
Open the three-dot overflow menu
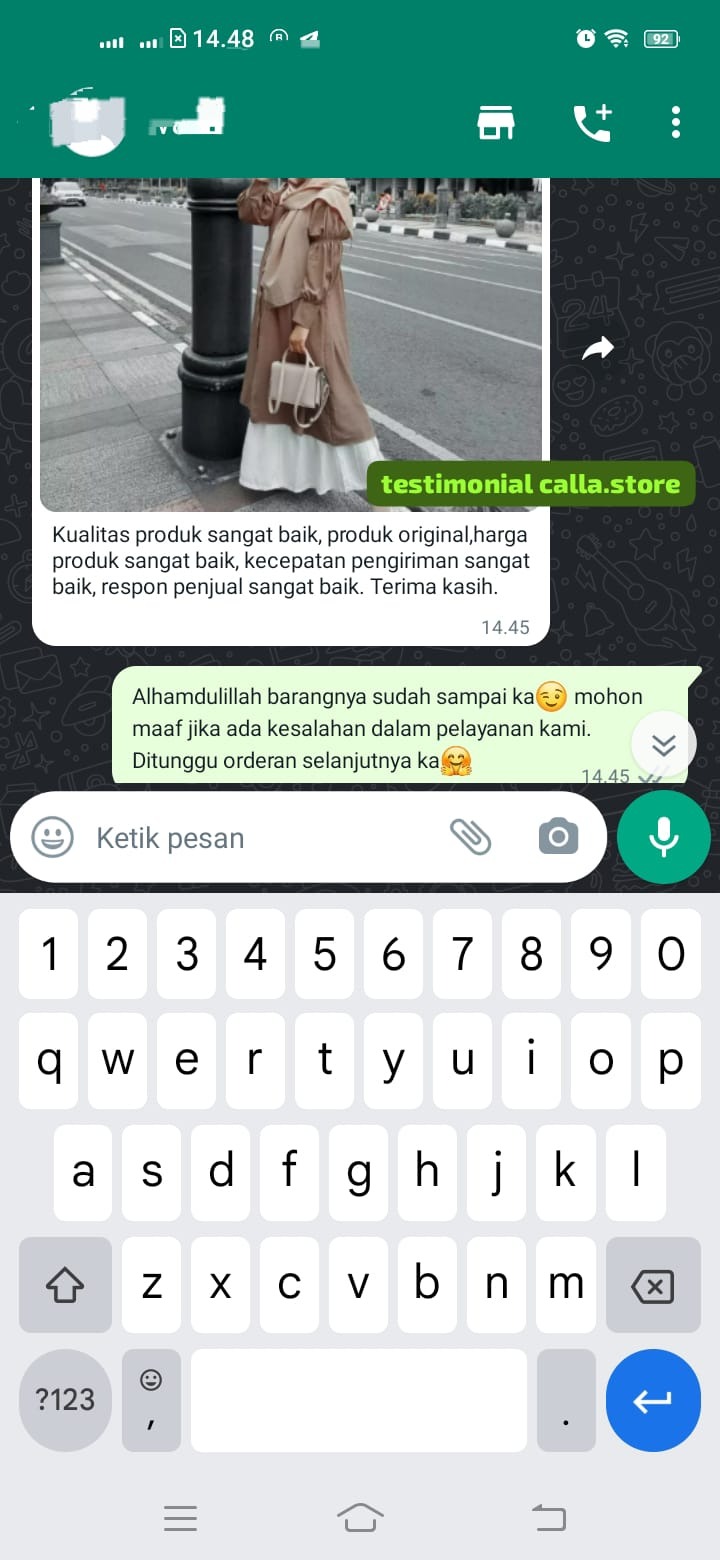676,122
